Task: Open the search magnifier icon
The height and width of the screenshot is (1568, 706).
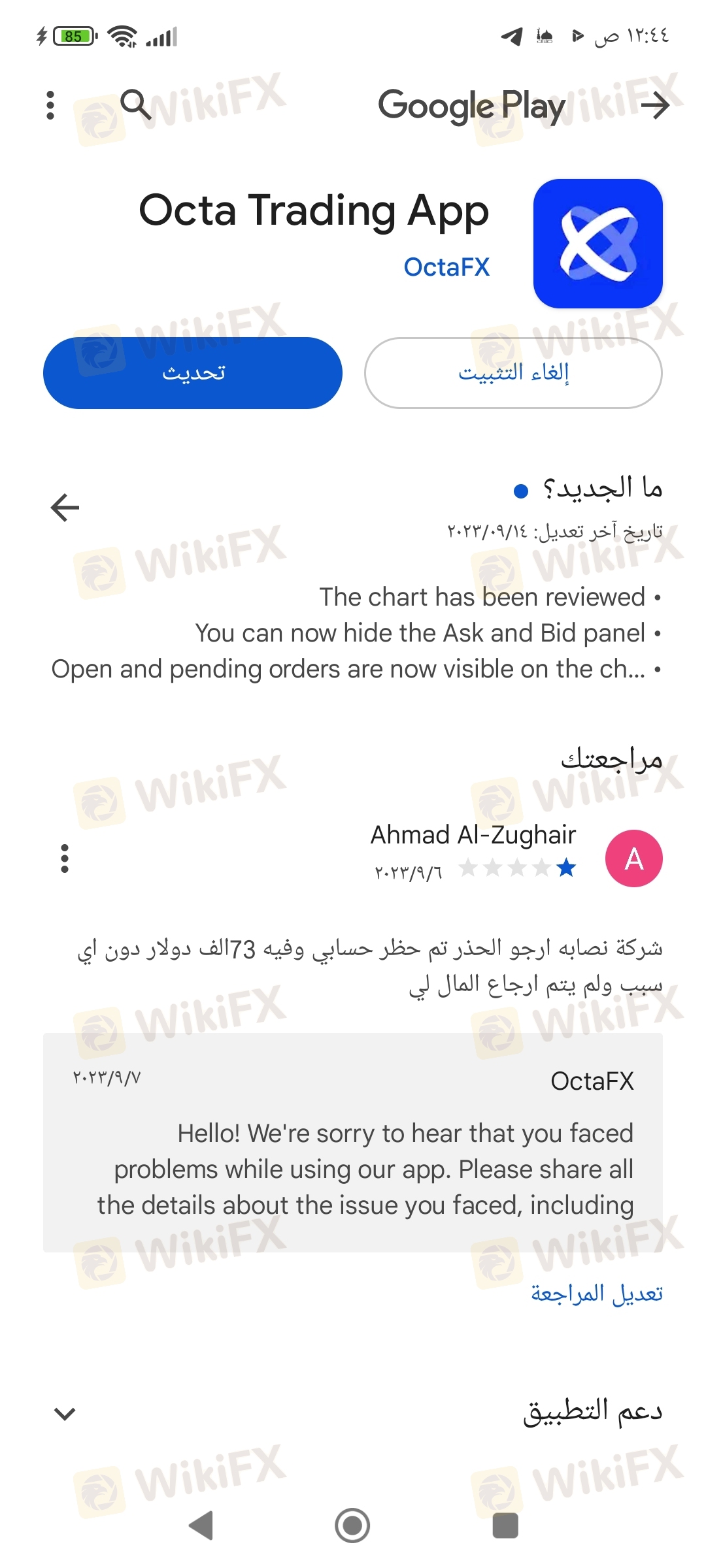Action: coord(135,105)
